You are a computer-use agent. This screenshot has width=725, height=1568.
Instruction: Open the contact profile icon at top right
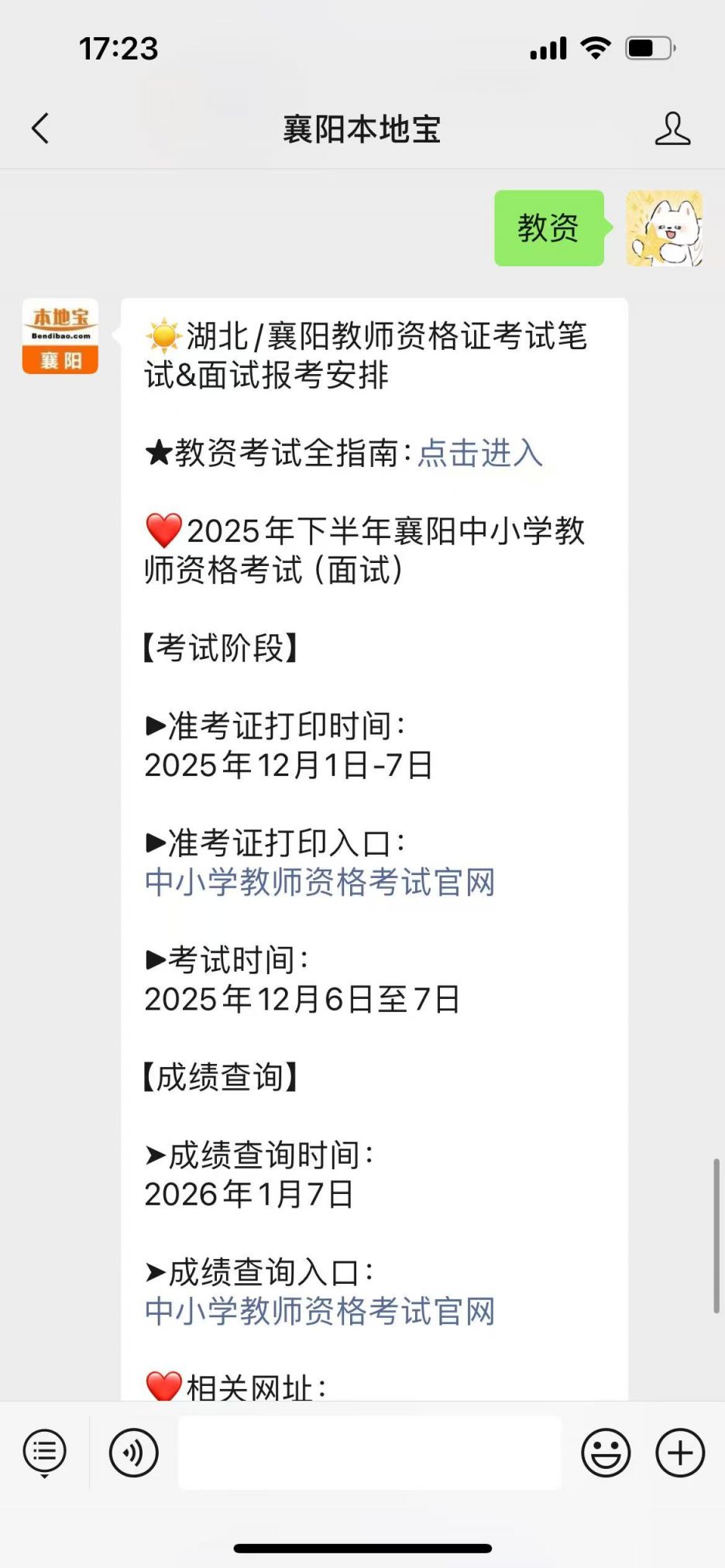pos(674,129)
